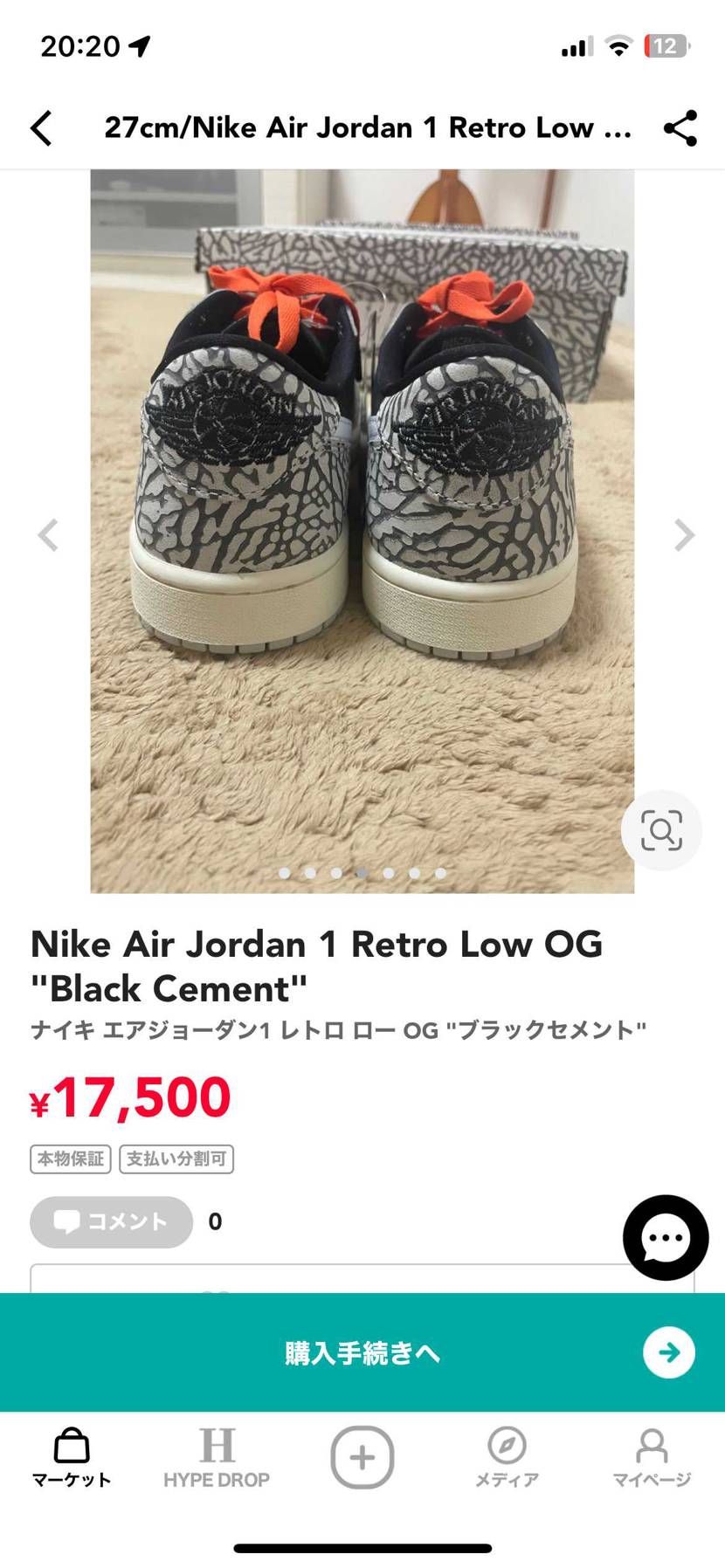
Task: Show next product photo with right chevron
Action: click(680, 535)
